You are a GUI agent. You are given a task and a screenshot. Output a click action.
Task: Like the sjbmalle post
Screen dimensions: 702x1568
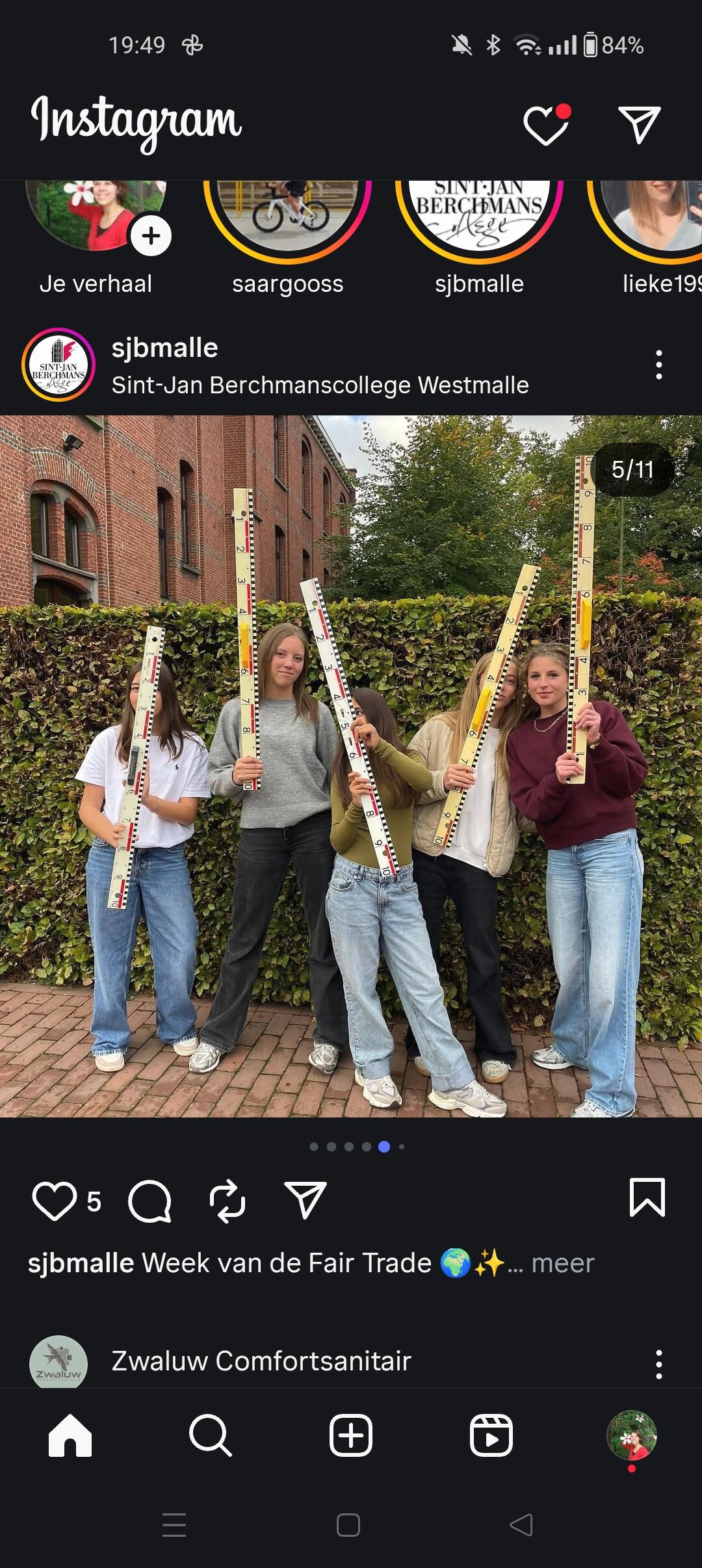point(55,1201)
